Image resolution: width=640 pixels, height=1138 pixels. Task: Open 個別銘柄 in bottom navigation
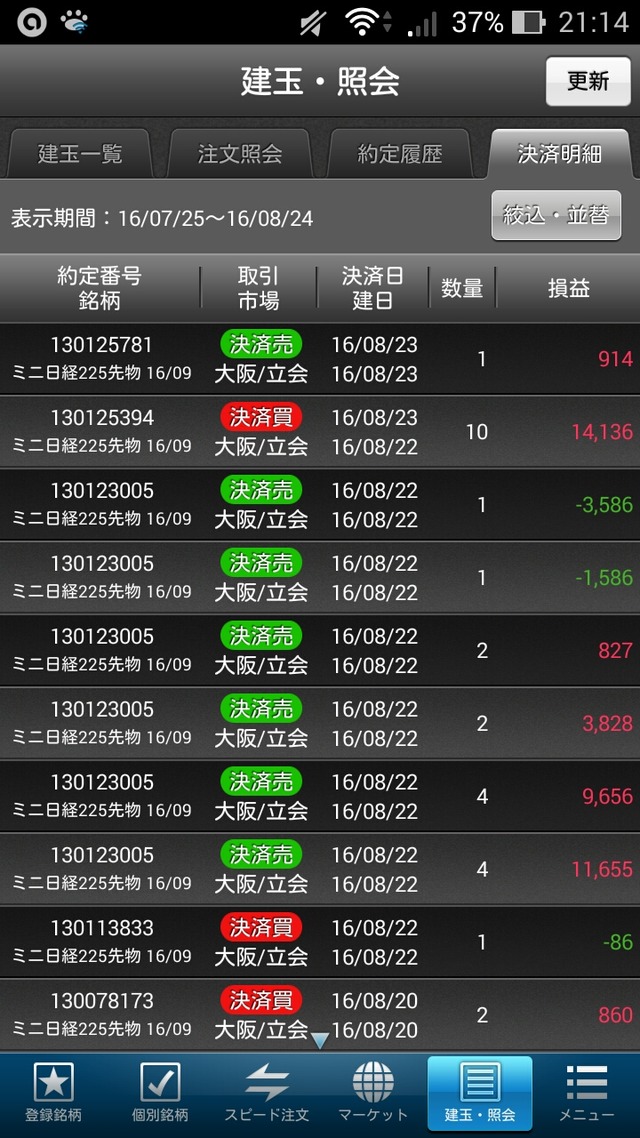160,1094
